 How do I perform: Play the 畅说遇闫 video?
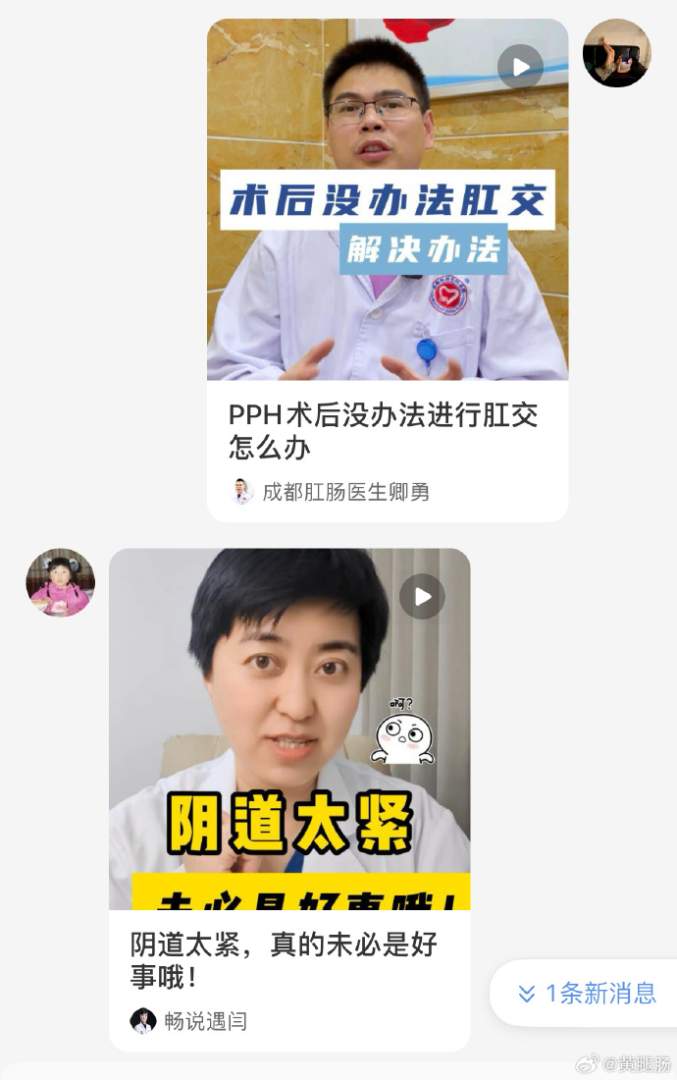tap(422, 597)
